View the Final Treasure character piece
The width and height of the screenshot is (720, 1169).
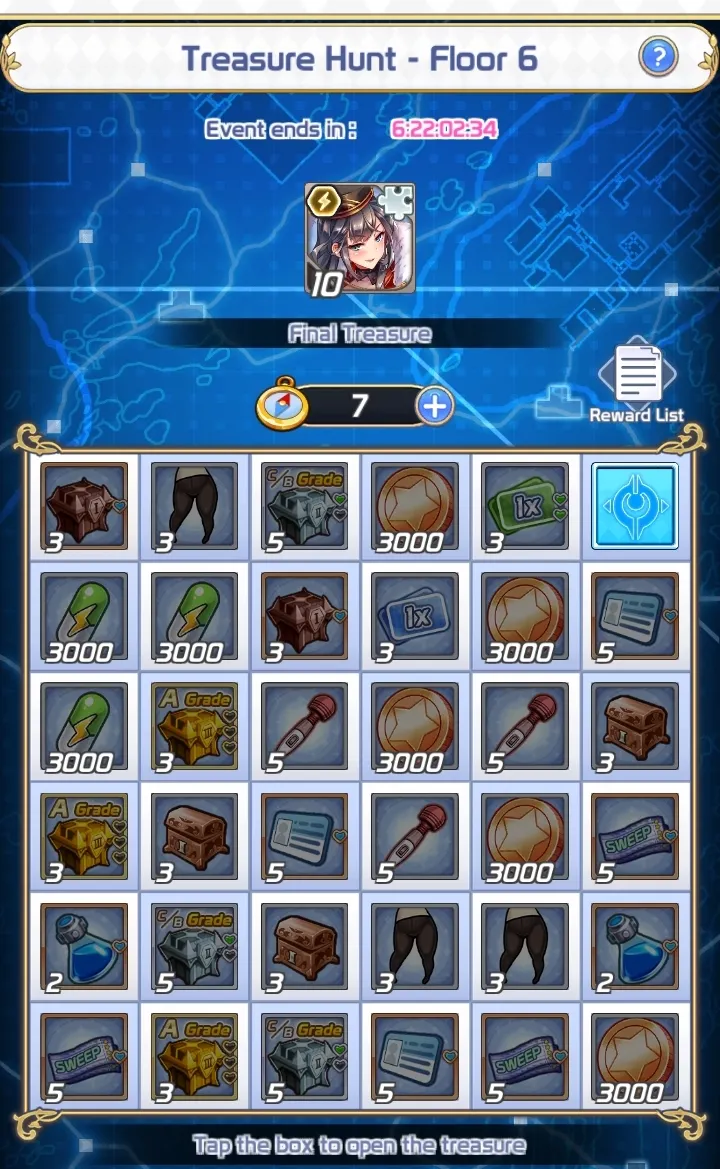(360, 240)
